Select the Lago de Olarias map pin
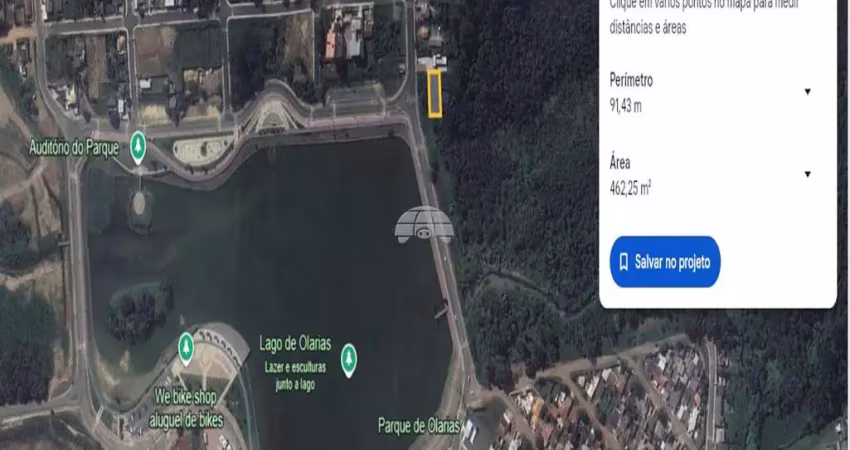 pos(348,357)
